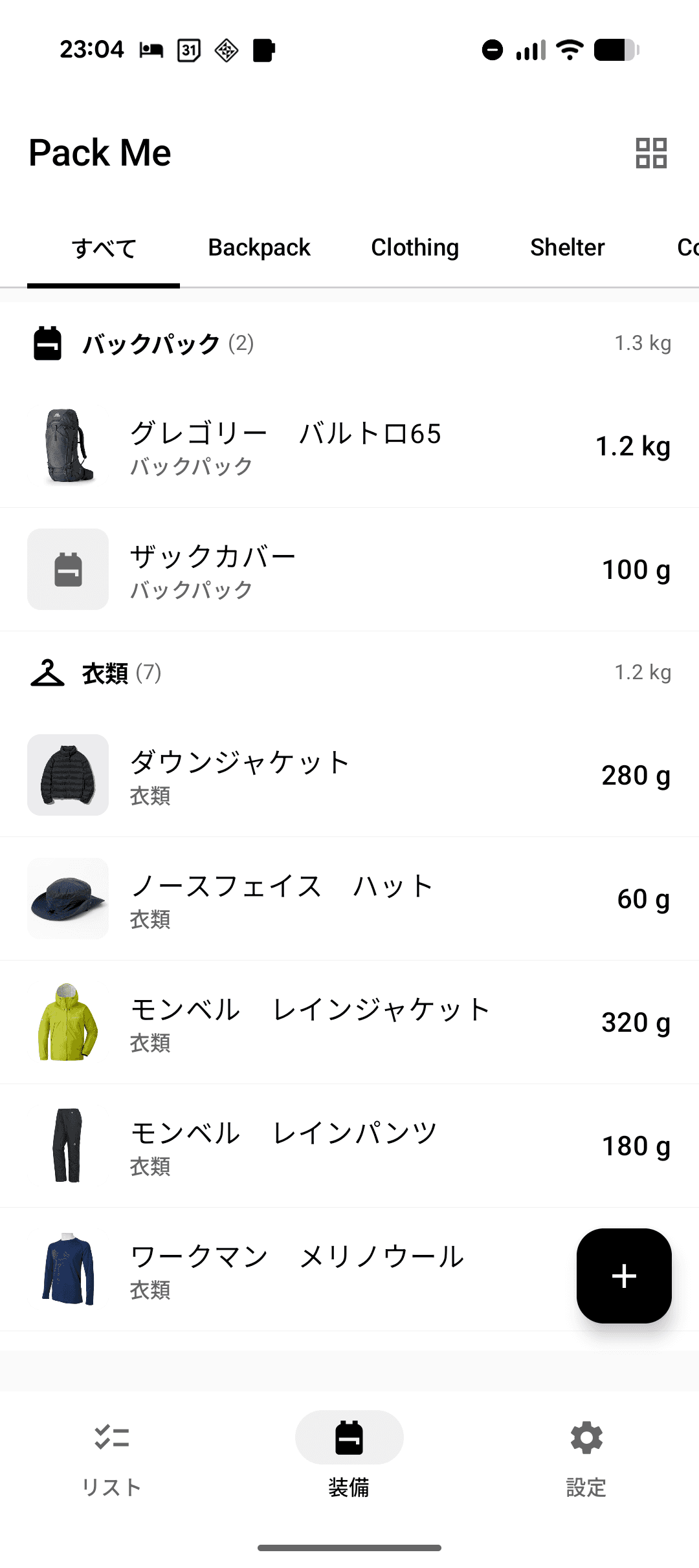Open the ワークマン メリノウール item
This screenshot has height=1568, width=699.
(x=297, y=1269)
